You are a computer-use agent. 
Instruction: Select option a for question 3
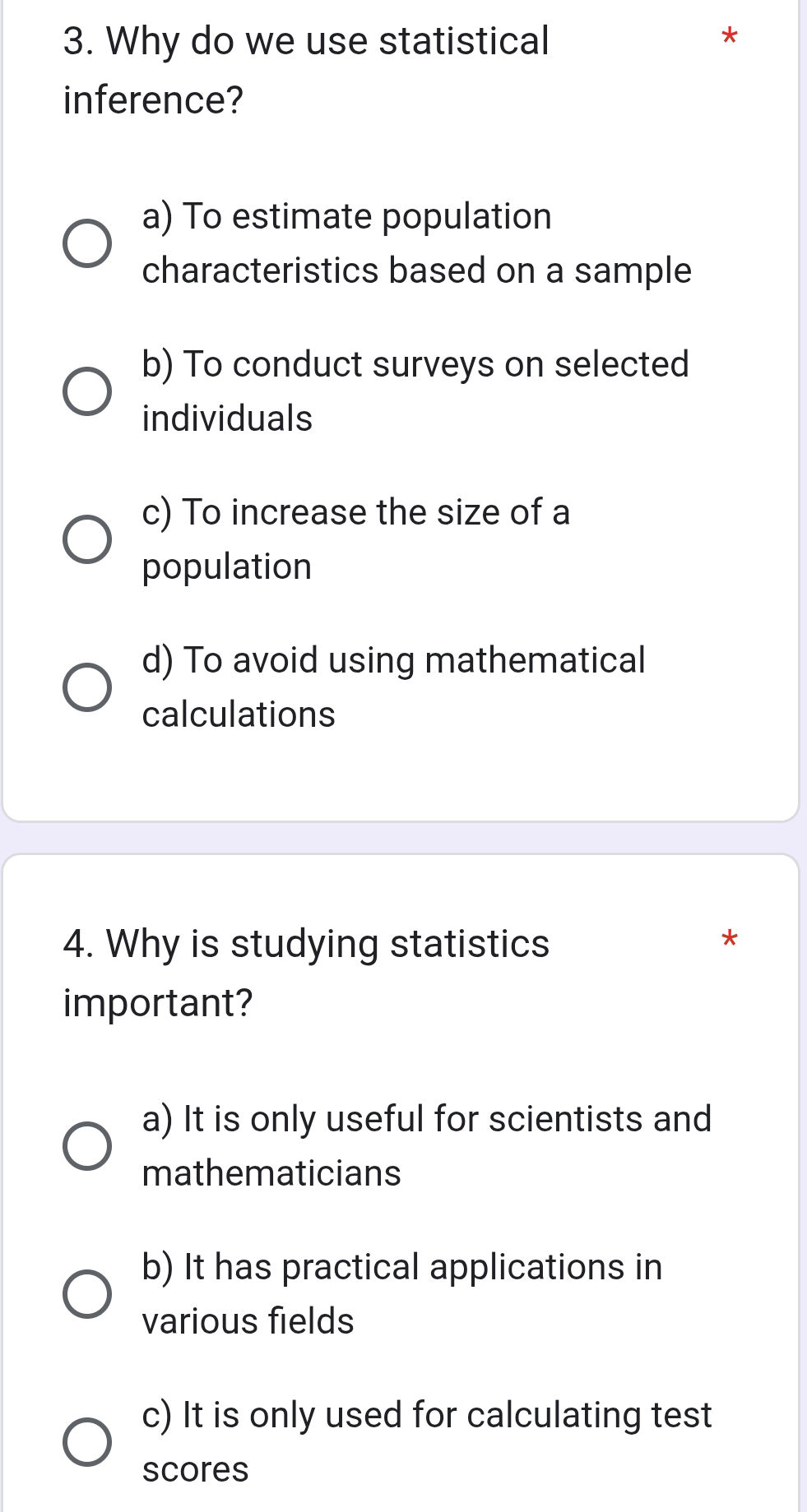click(89, 241)
